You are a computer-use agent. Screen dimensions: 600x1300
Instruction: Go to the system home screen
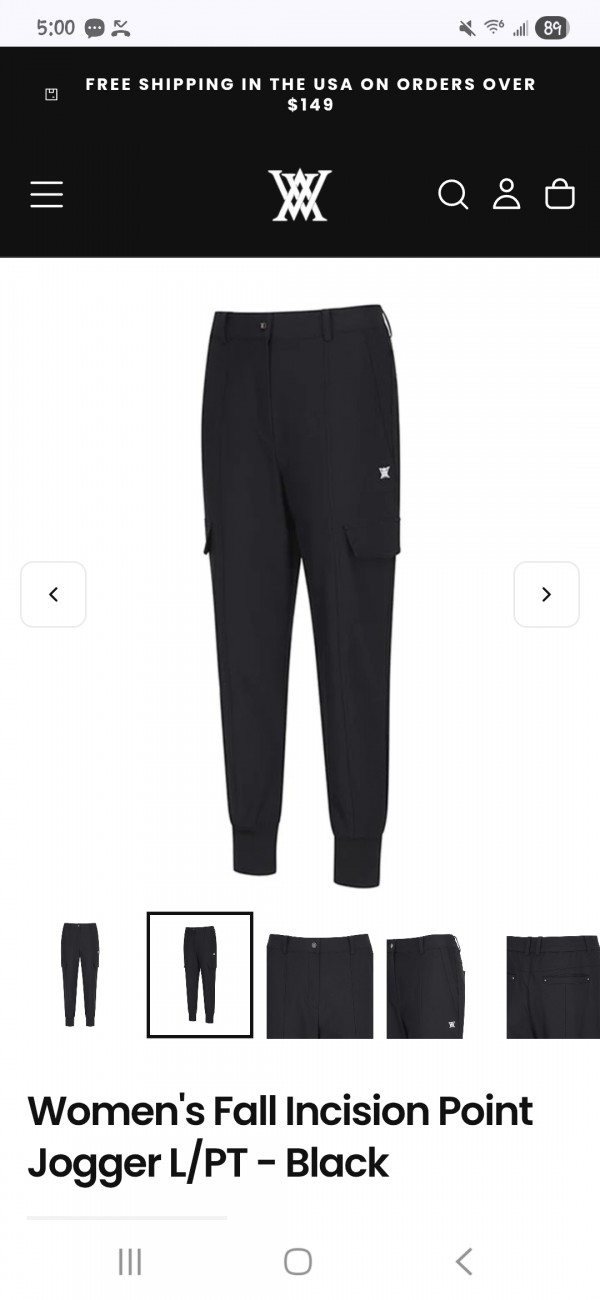(x=298, y=1262)
